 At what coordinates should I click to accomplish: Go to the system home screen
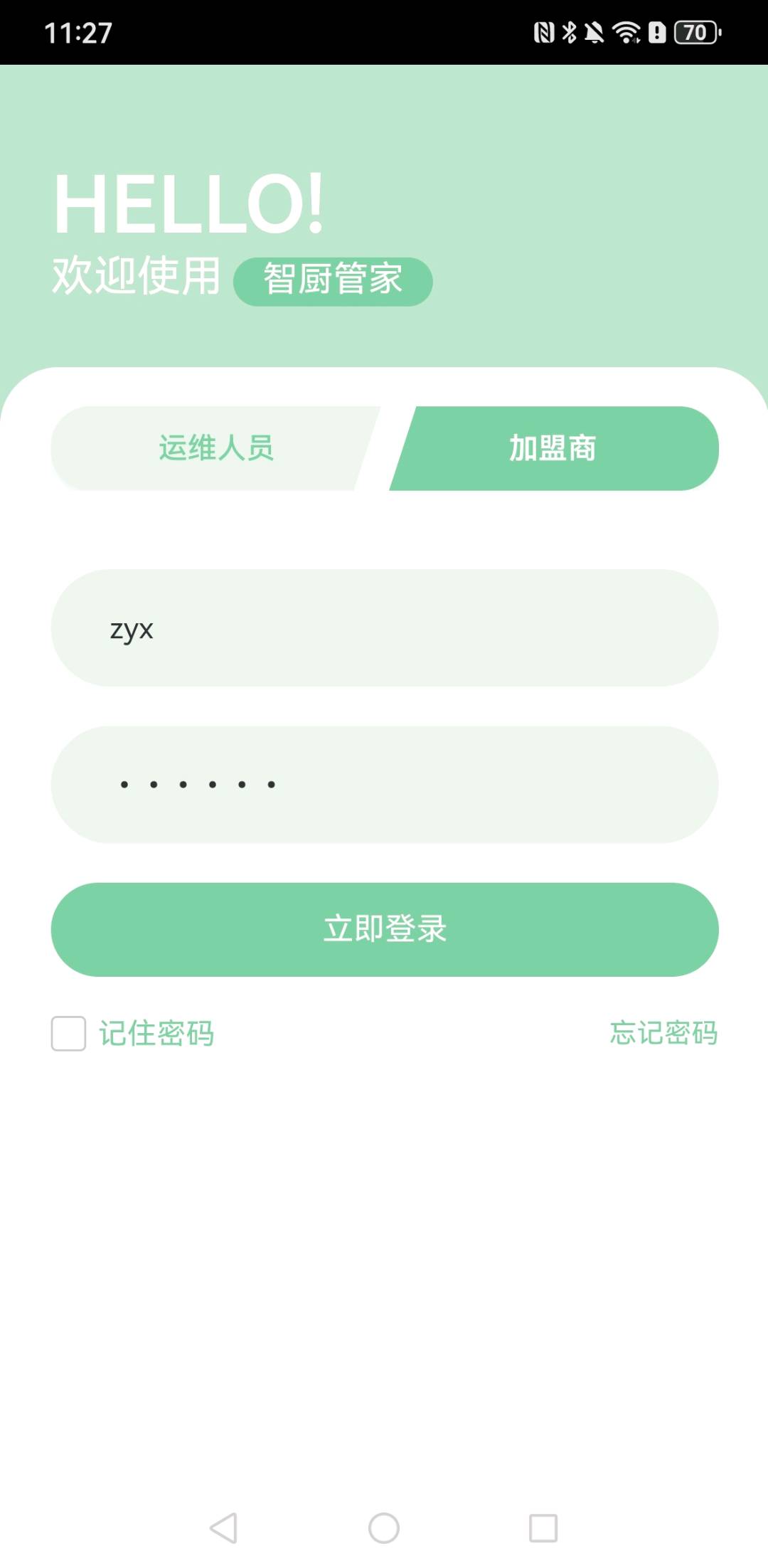tap(384, 1527)
